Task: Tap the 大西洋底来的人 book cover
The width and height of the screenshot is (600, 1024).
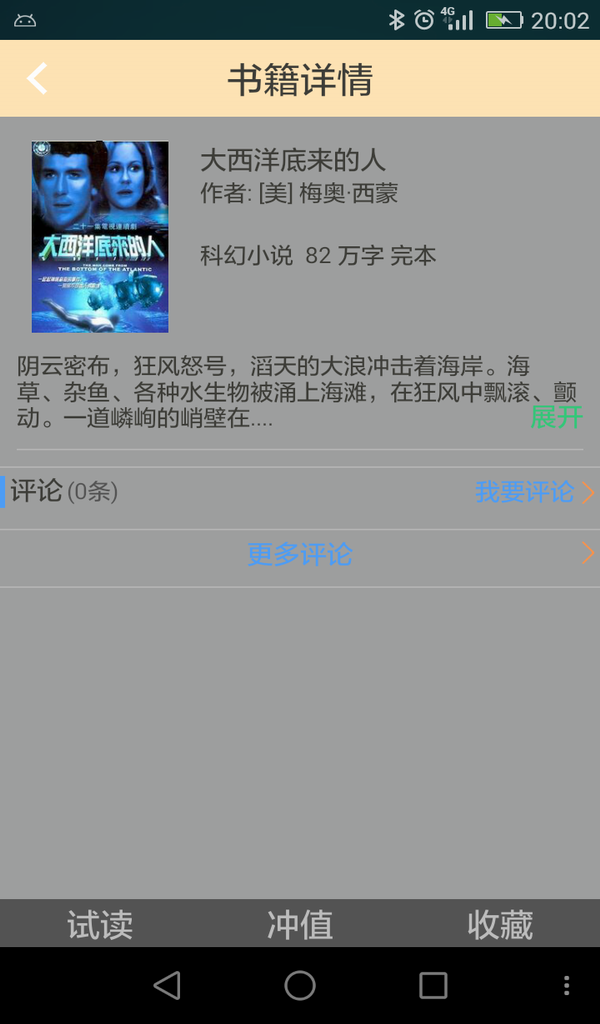Action: pyautogui.click(x=100, y=237)
